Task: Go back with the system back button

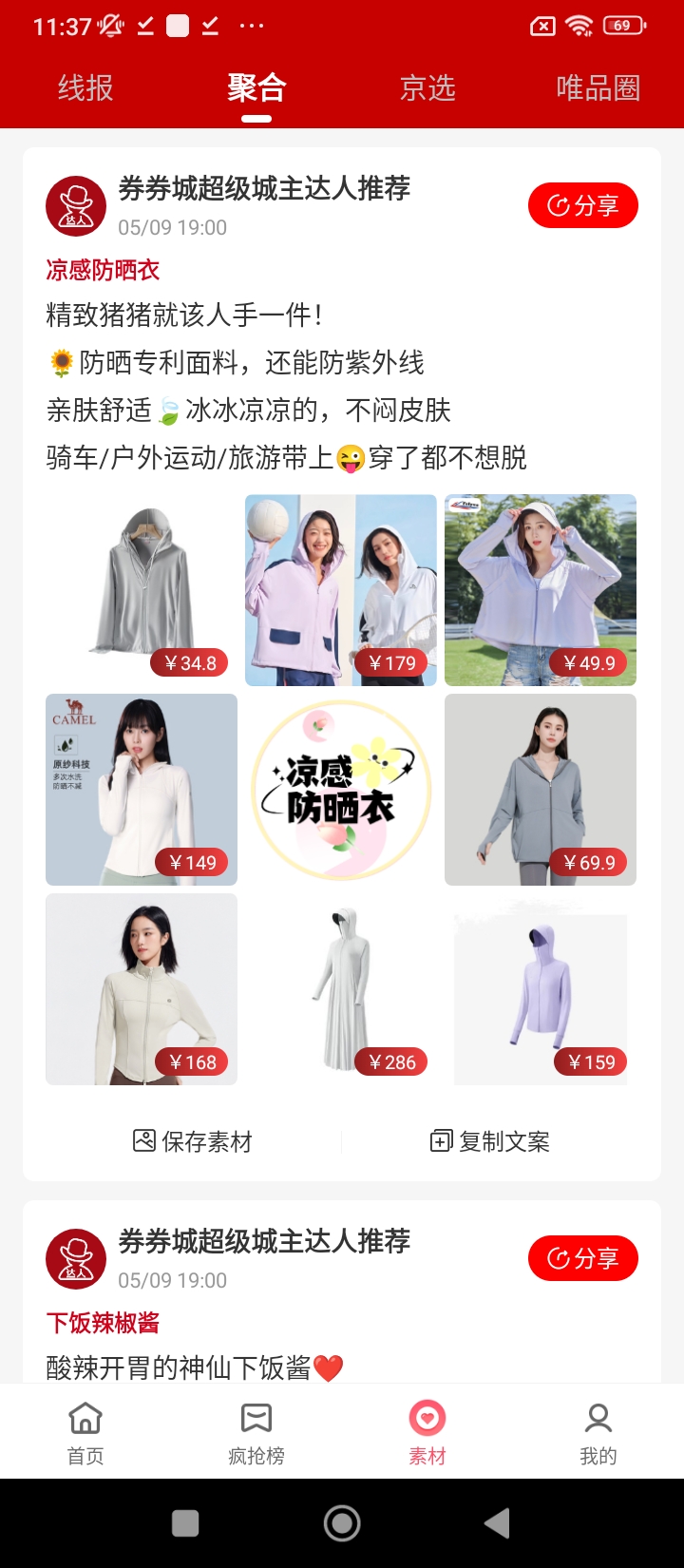Action: [x=497, y=1523]
